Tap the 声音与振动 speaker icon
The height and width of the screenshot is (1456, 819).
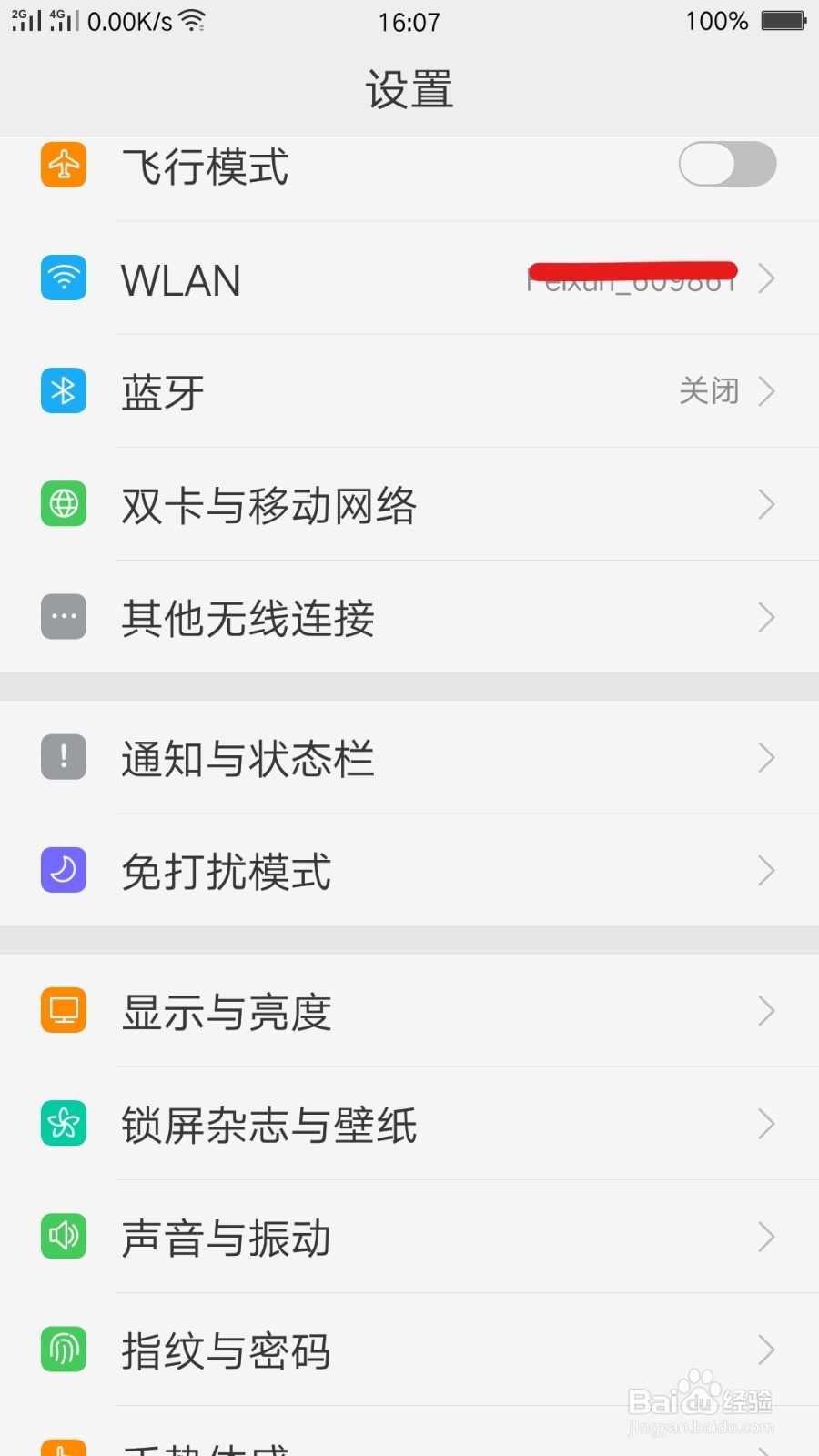pos(63,1237)
